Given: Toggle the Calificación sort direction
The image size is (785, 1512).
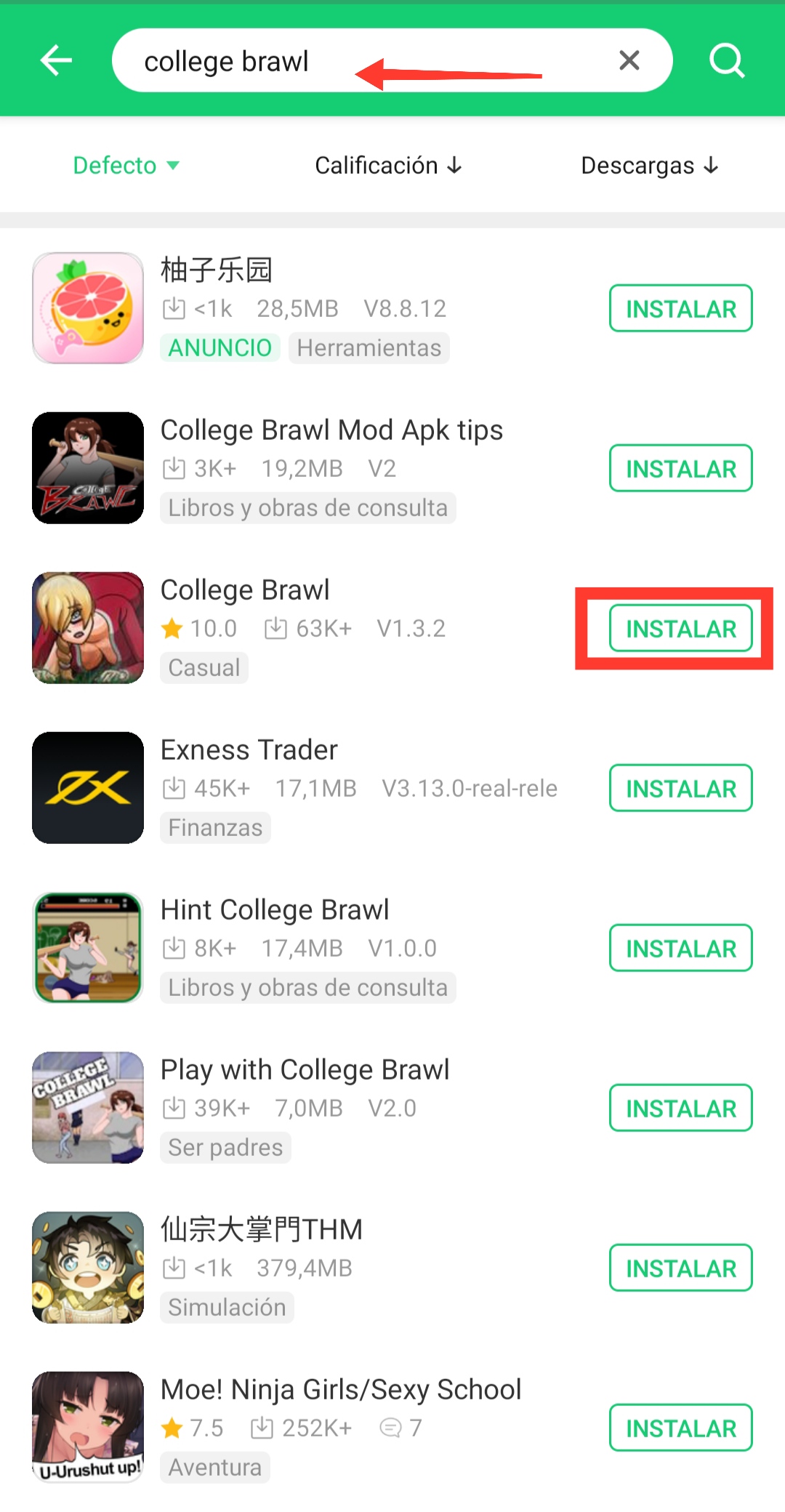Looking at the screenshot, I should [387, 165].
